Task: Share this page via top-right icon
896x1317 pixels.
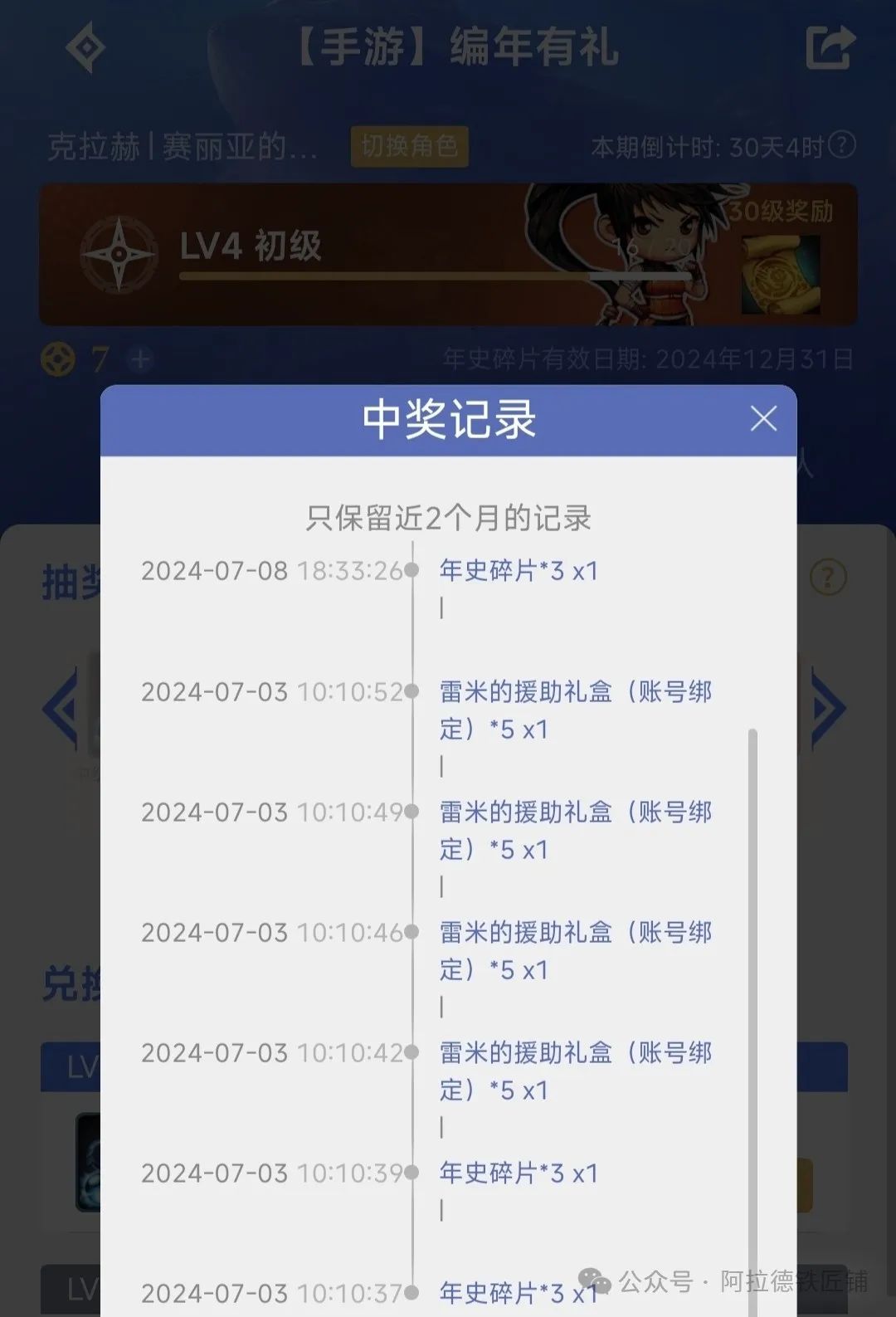Action: coord(830,48)
